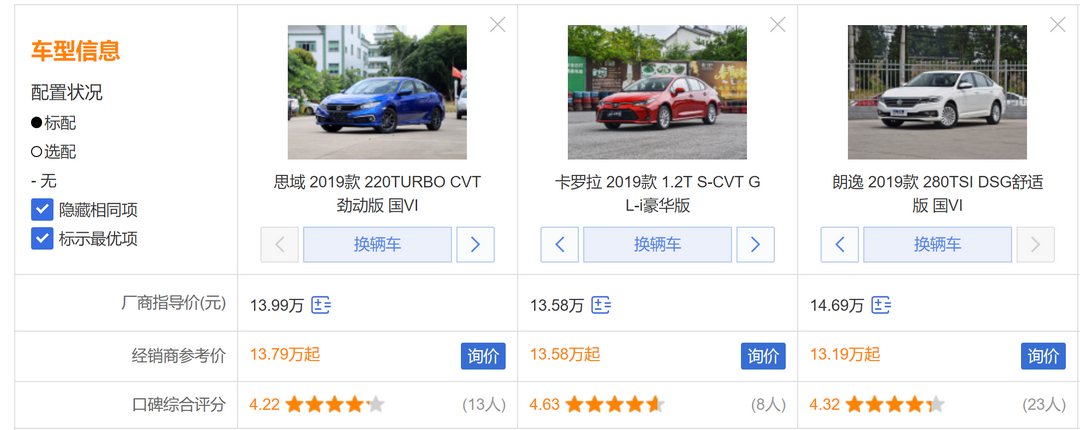Open the price calculator beside 13.99万

click(321, 305)
